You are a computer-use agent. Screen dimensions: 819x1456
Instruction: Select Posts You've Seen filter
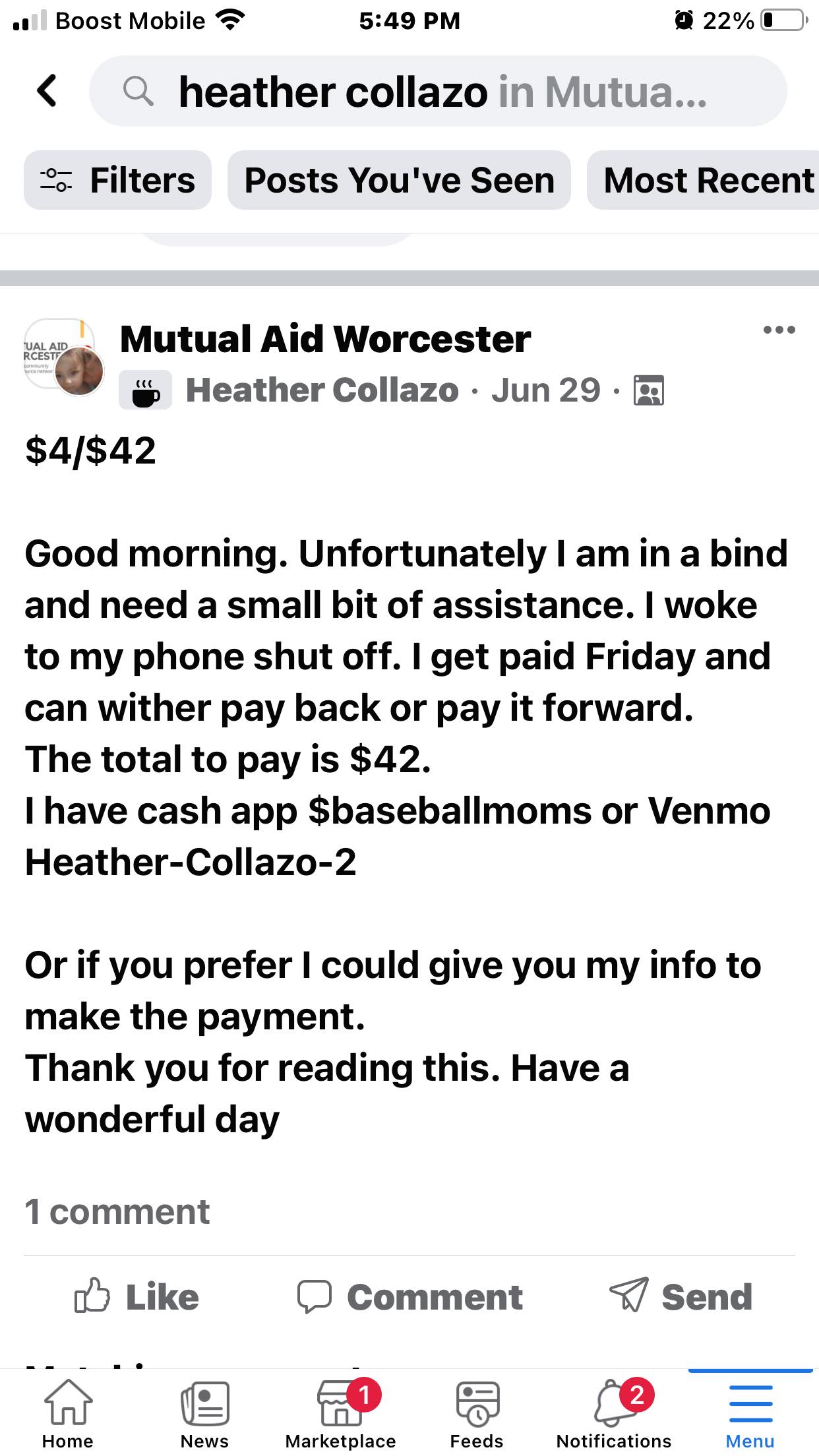pyautogui.click(x=399, y=180)
